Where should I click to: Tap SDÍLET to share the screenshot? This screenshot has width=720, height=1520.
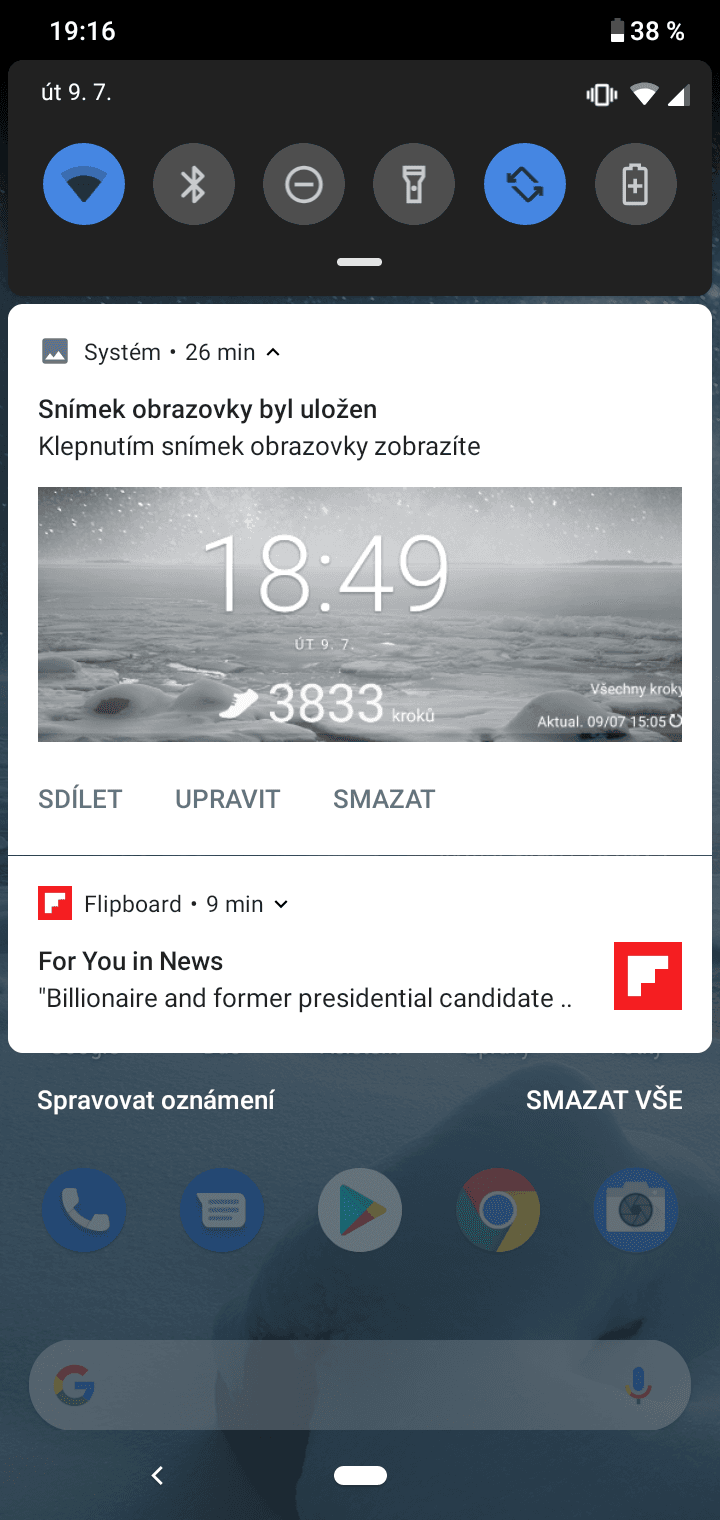(80, 799)
